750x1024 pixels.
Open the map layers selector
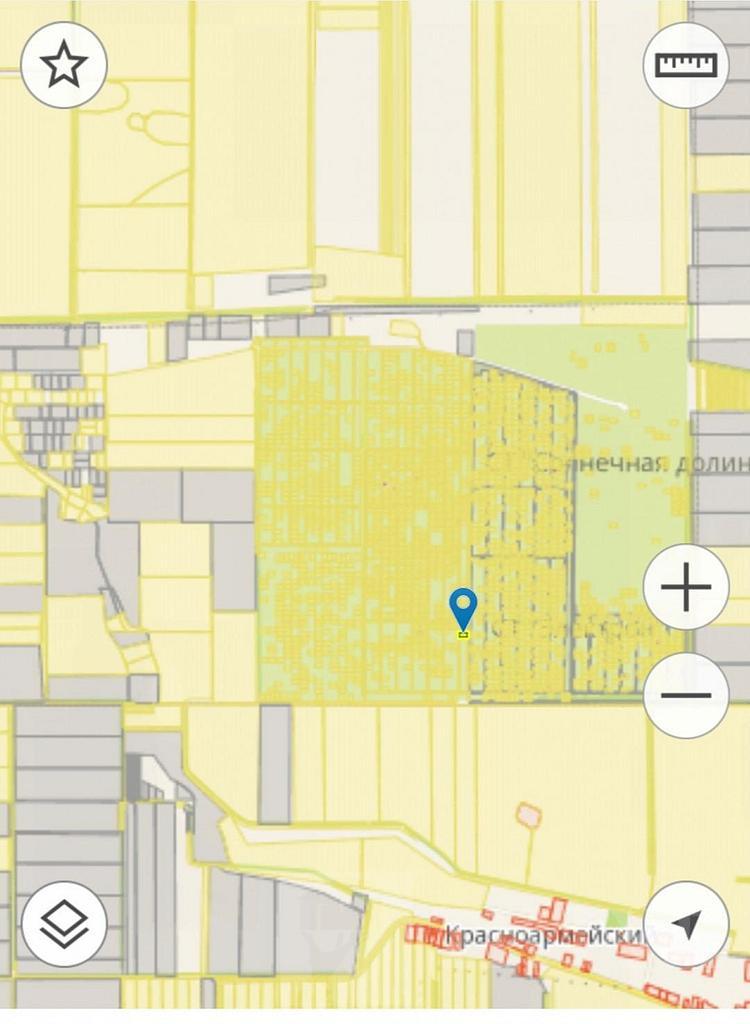tap(64, 924)
